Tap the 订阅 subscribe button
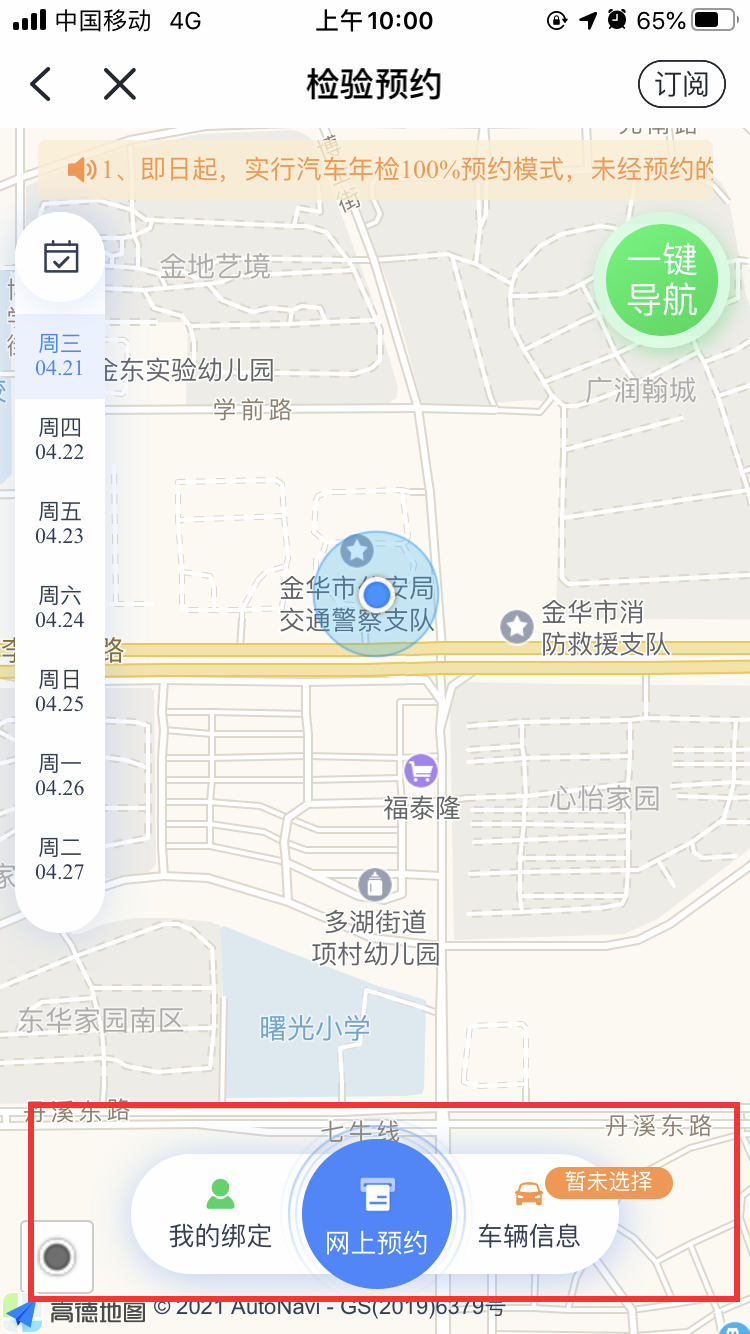The width and height of the screenshot is (750, 1334). (x=681, y=84)
